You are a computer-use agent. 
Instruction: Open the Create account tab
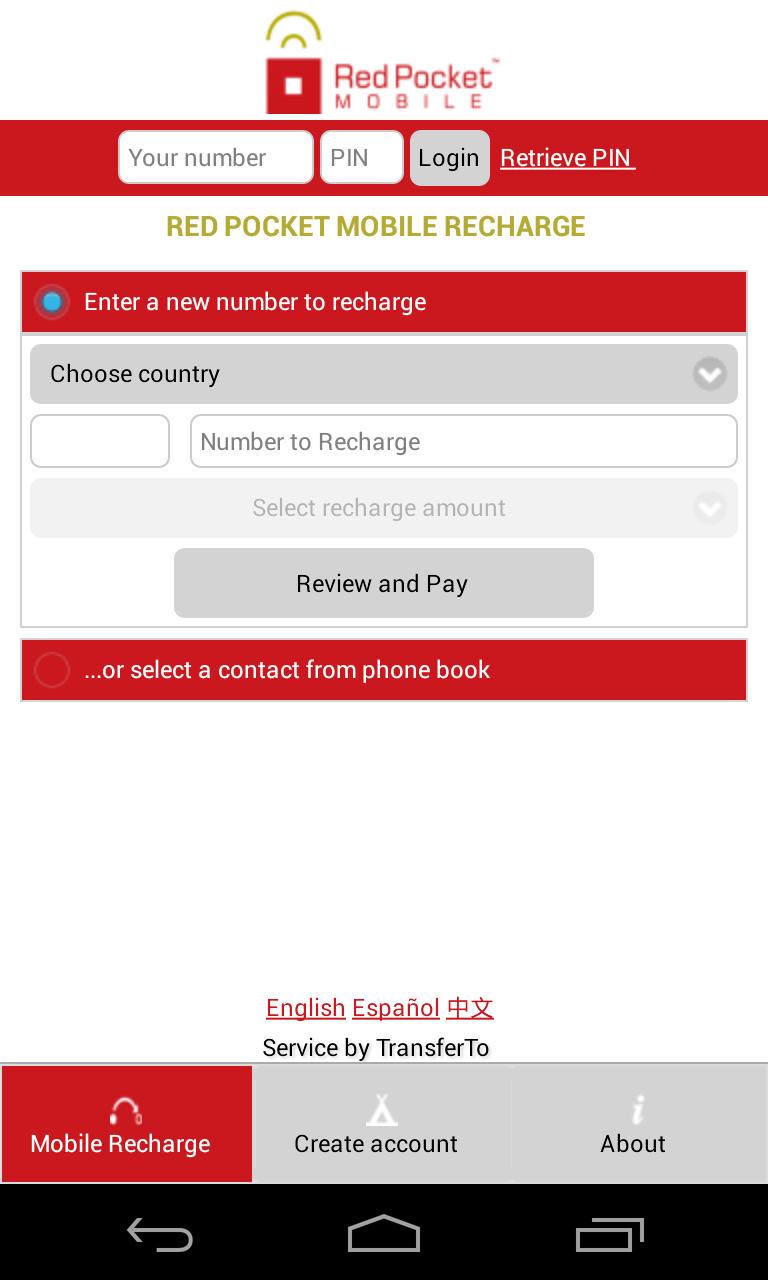pos(381,1124)
